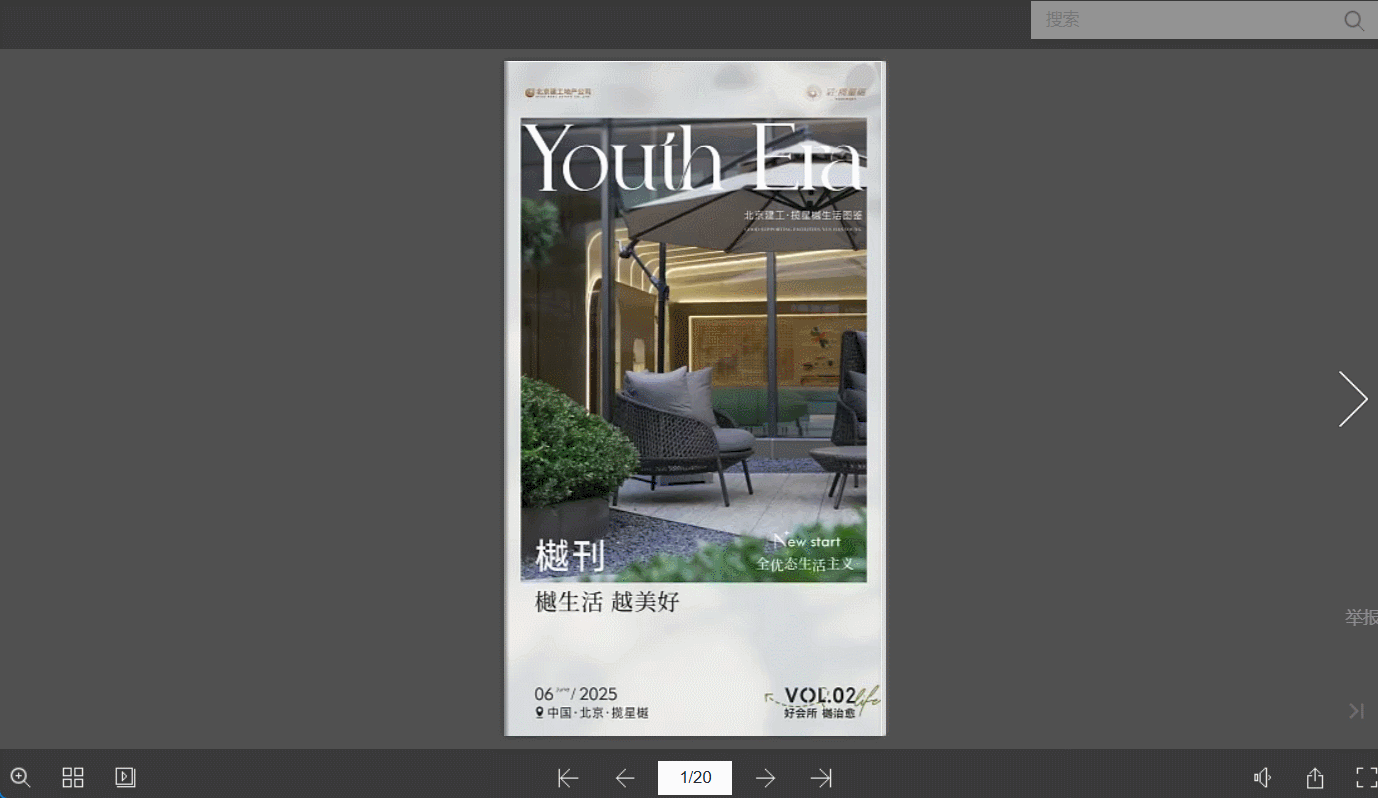Viewport: 1378px width, 798px height.
Task: Go to the previous page arrow
Action: tap(625, 778)
